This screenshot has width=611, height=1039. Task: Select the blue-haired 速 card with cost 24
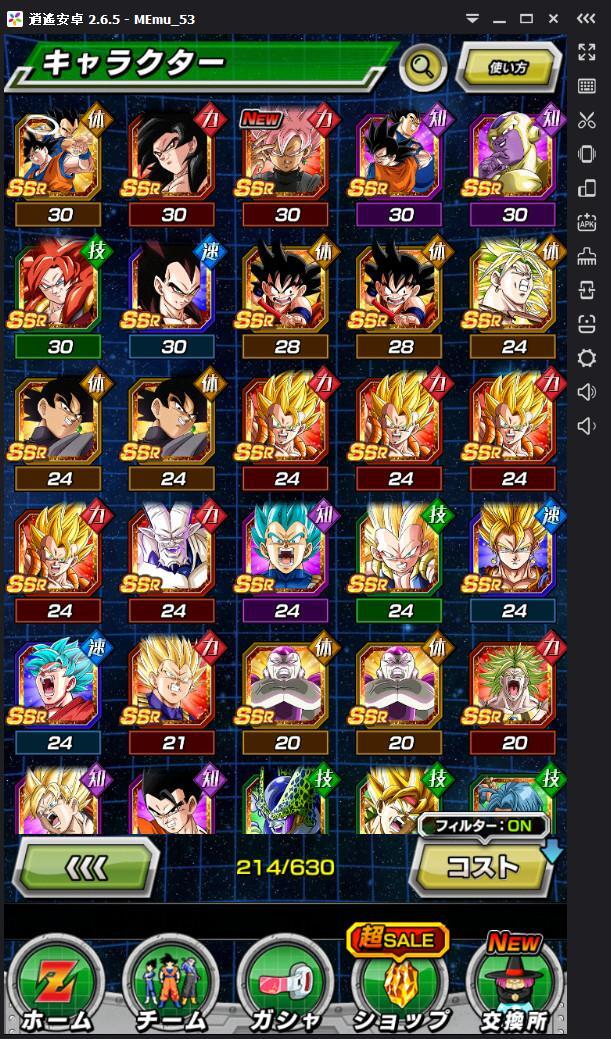point(59,680)
